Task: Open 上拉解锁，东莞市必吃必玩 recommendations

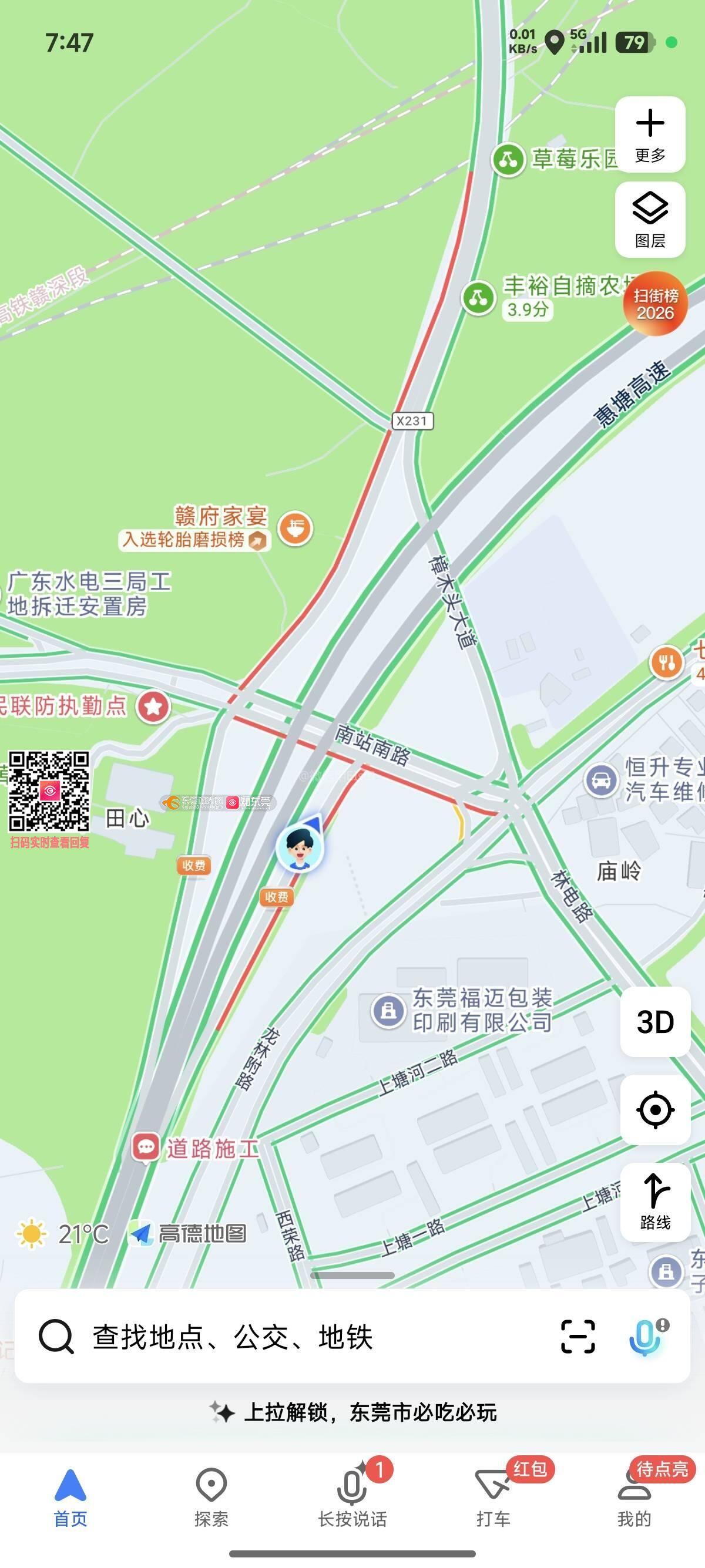Action: tap(353, 1412)
